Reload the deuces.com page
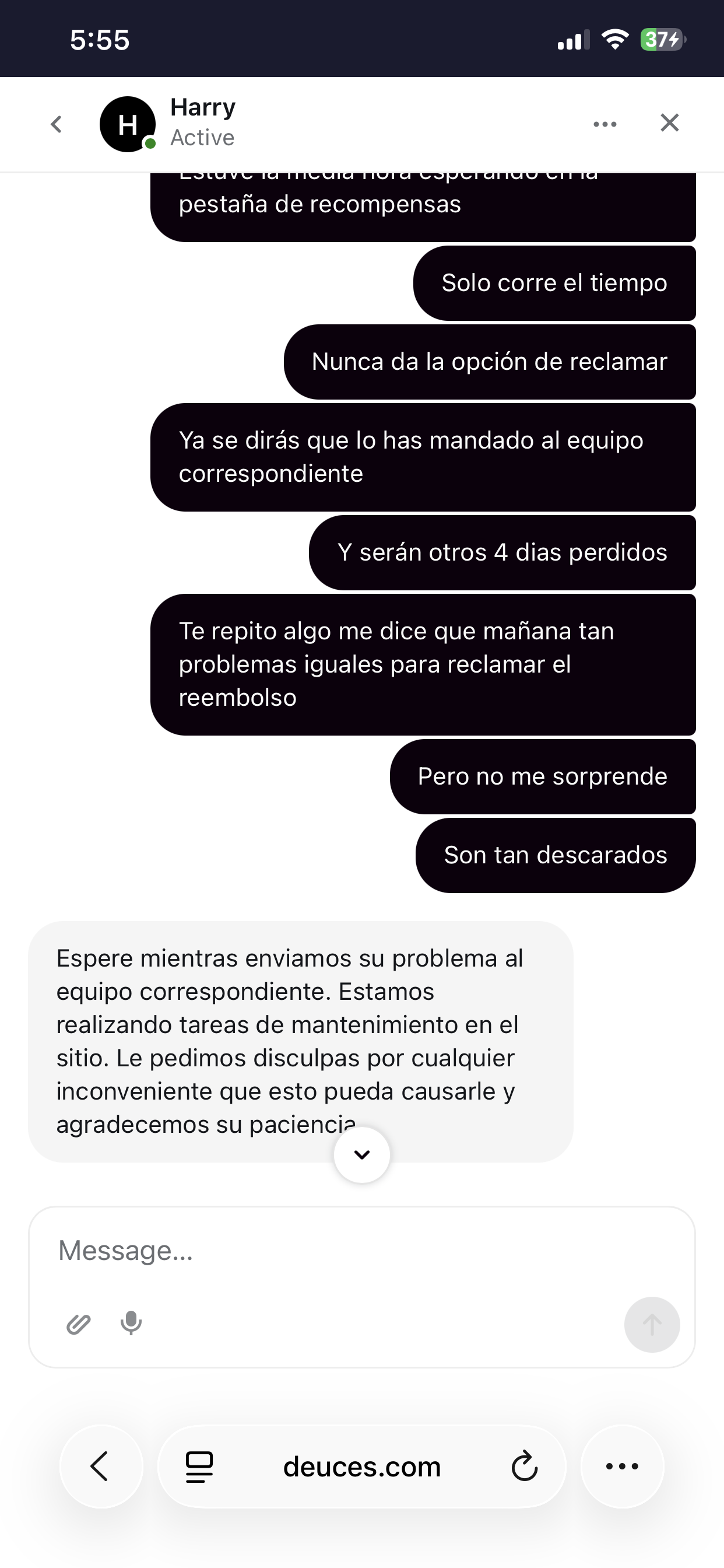Image resolution: width=724 pixels, height=1568 pixels. pyautogui.click(x=524, y=1466)
